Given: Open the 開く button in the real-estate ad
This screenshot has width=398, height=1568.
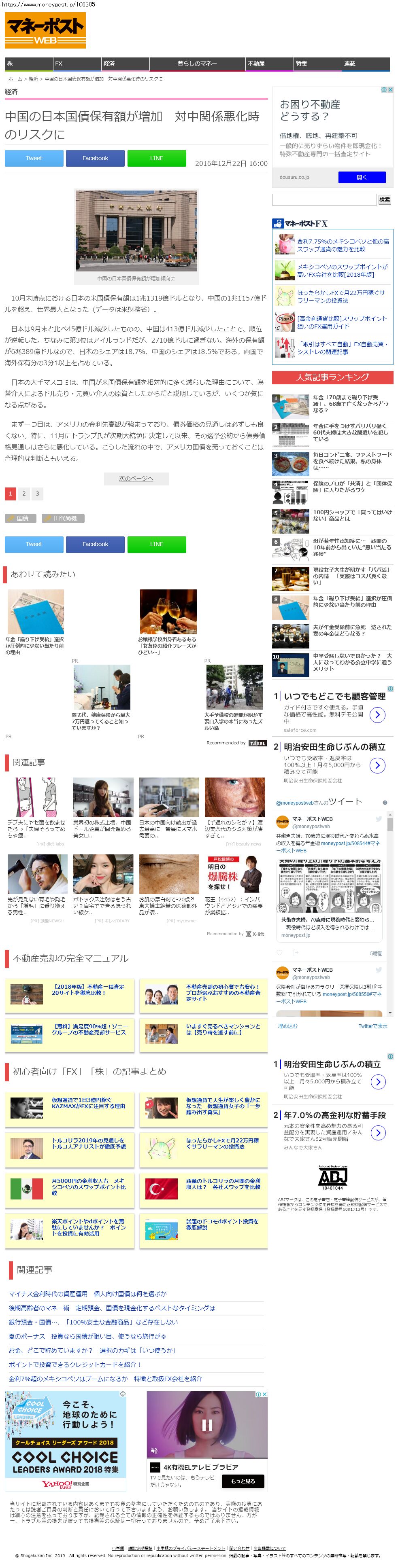Looking at the screenshot, I should click(x=362, y=177).
